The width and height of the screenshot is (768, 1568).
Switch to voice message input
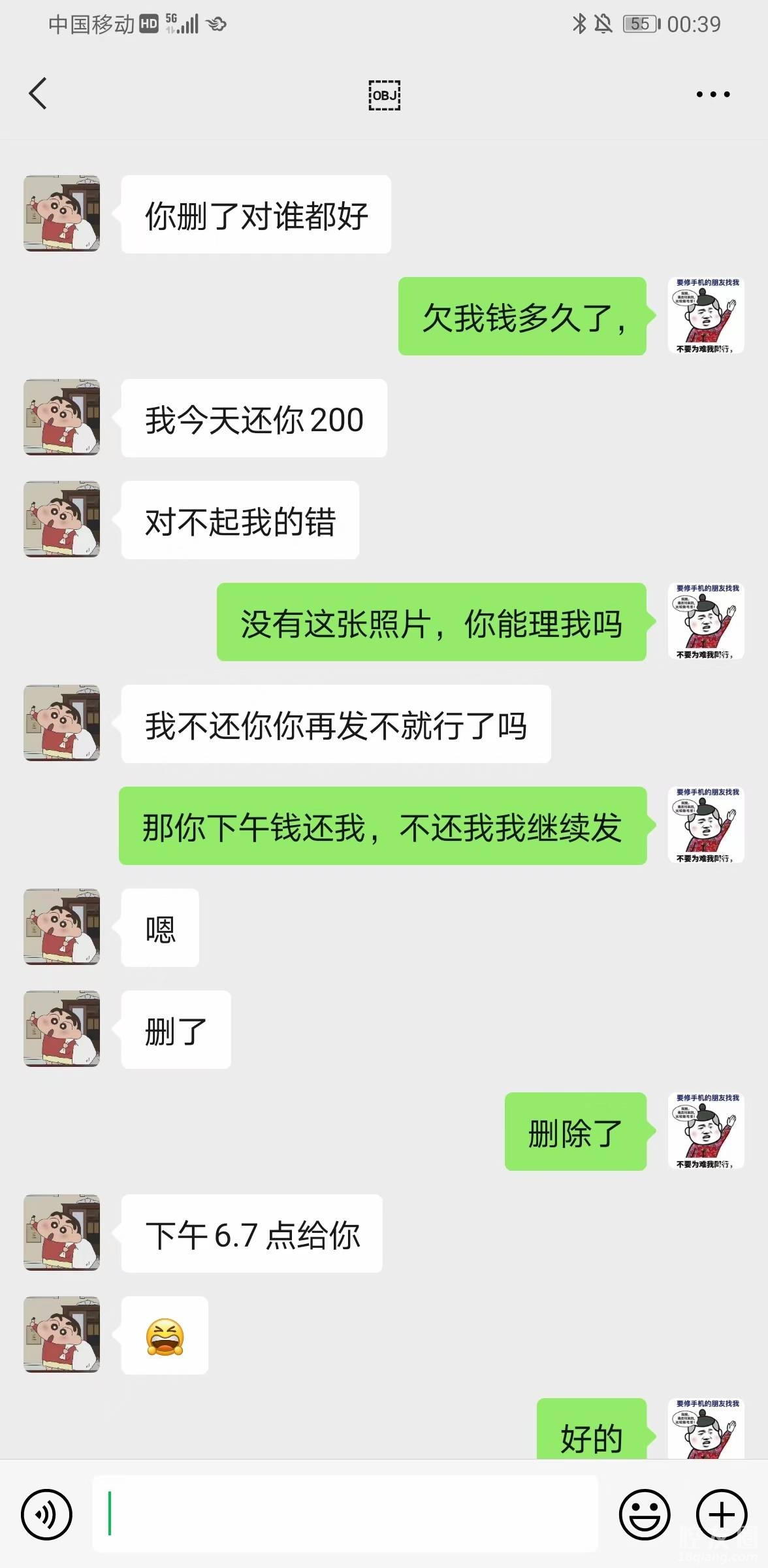pos(46,1514)
